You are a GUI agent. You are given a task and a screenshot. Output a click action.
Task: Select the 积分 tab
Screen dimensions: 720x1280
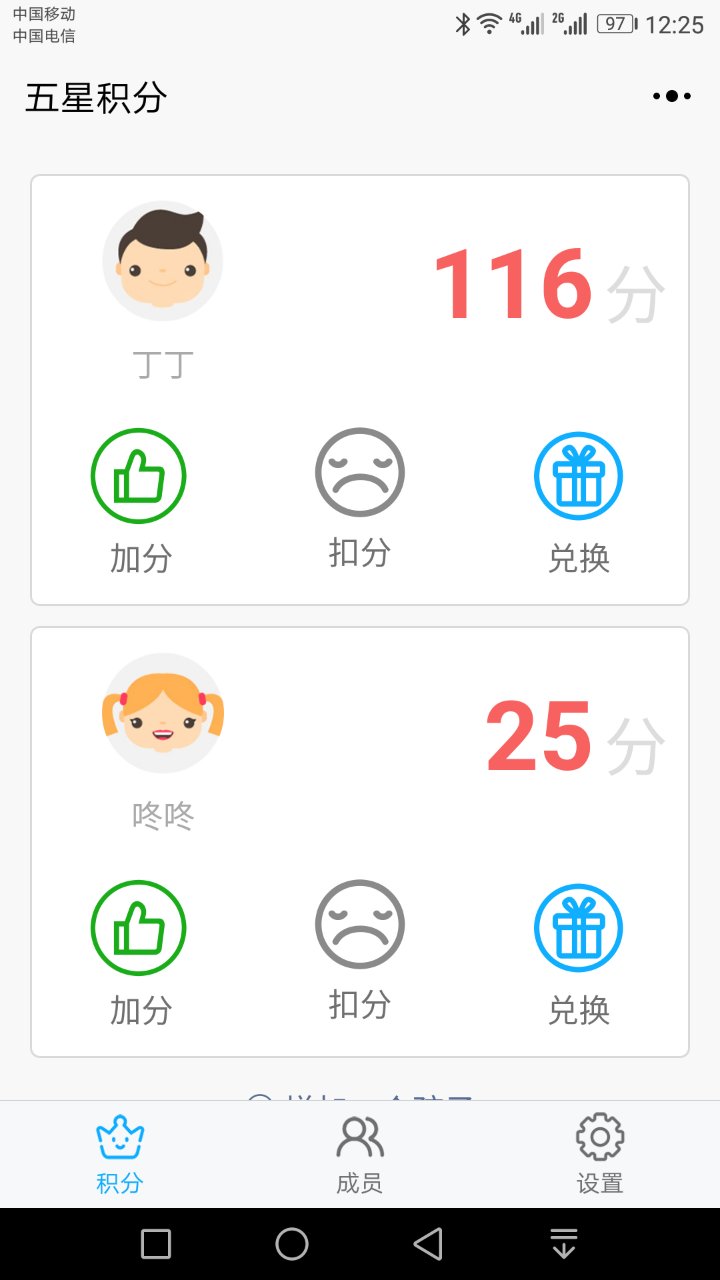(x=120, y=1155)
